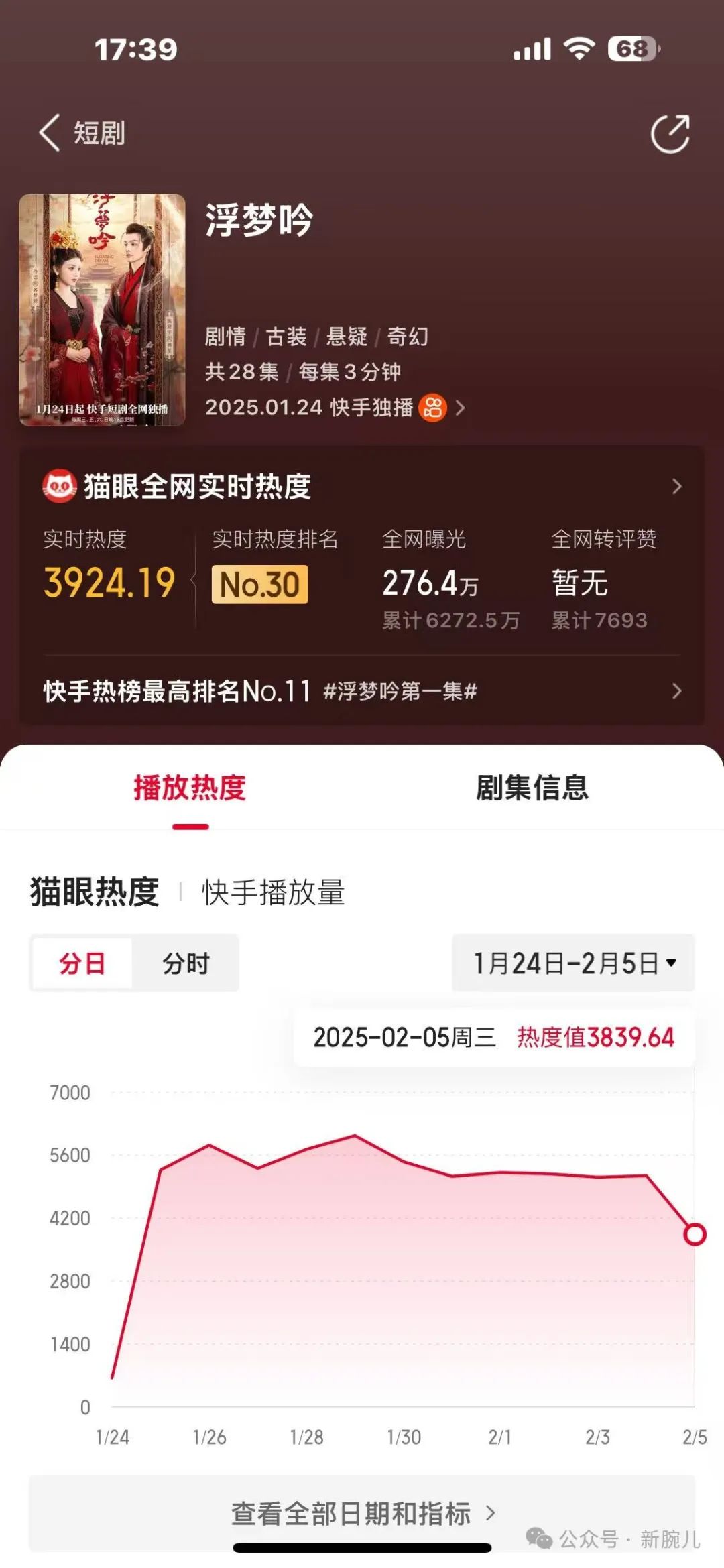Open the 浮梦吟 poster

pyautogui.click(x=103, y=310)
